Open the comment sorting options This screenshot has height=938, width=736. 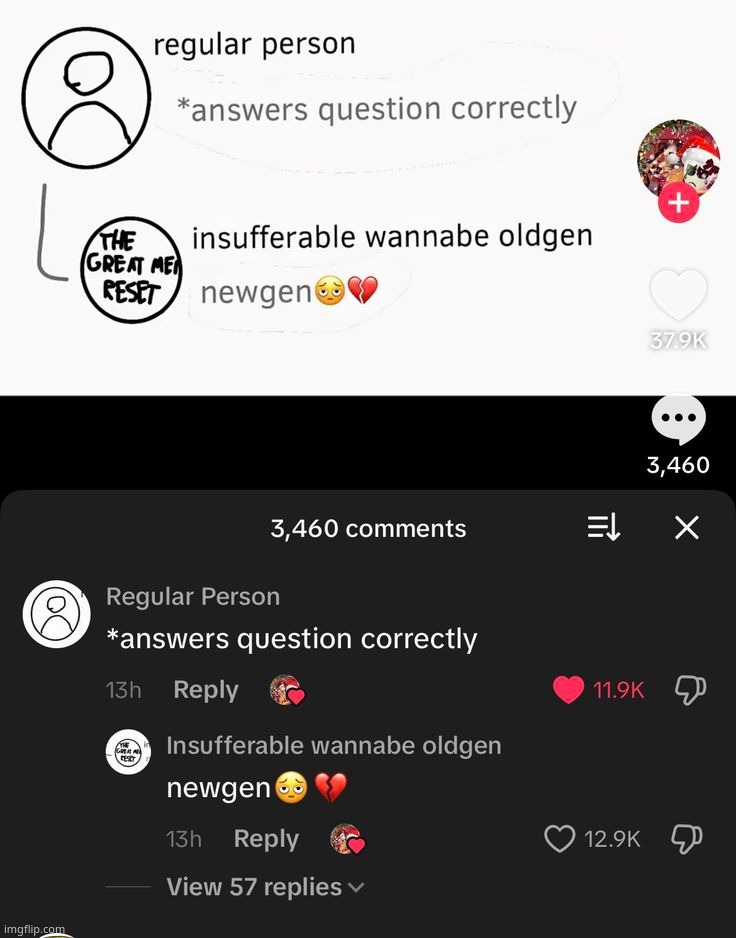click(x=603, y=529)
